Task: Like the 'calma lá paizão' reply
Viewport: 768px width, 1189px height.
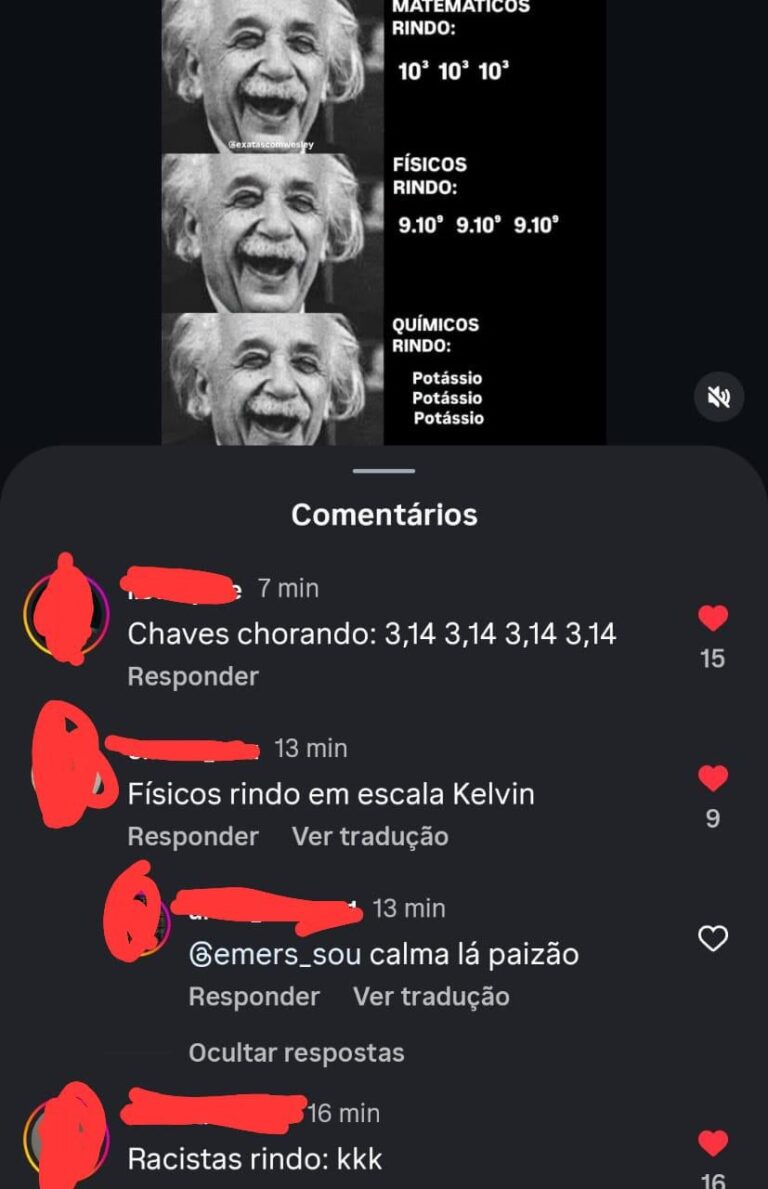Action: coord(712,938)
